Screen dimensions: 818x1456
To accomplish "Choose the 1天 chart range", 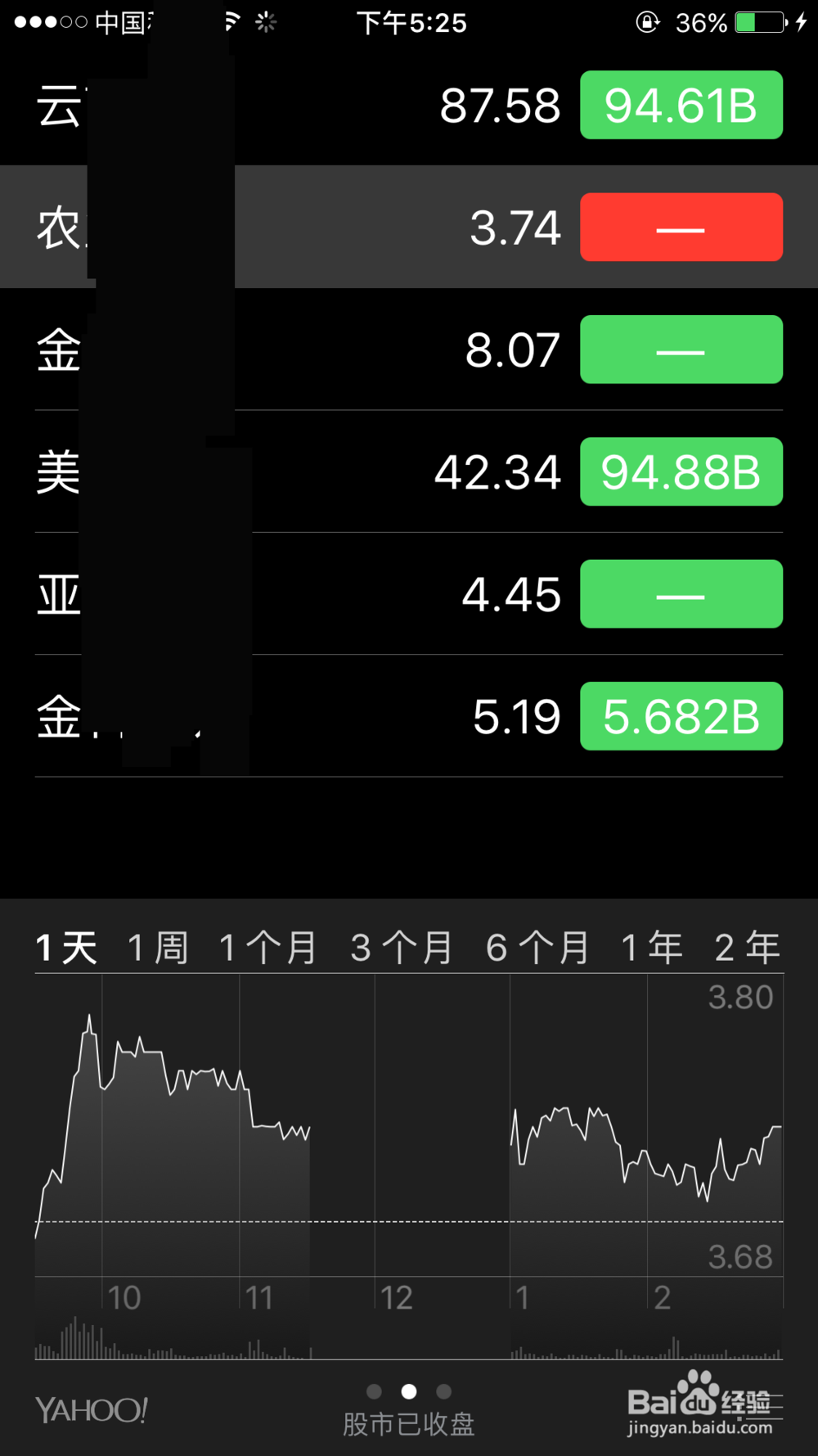I will (x=66, y=948).
